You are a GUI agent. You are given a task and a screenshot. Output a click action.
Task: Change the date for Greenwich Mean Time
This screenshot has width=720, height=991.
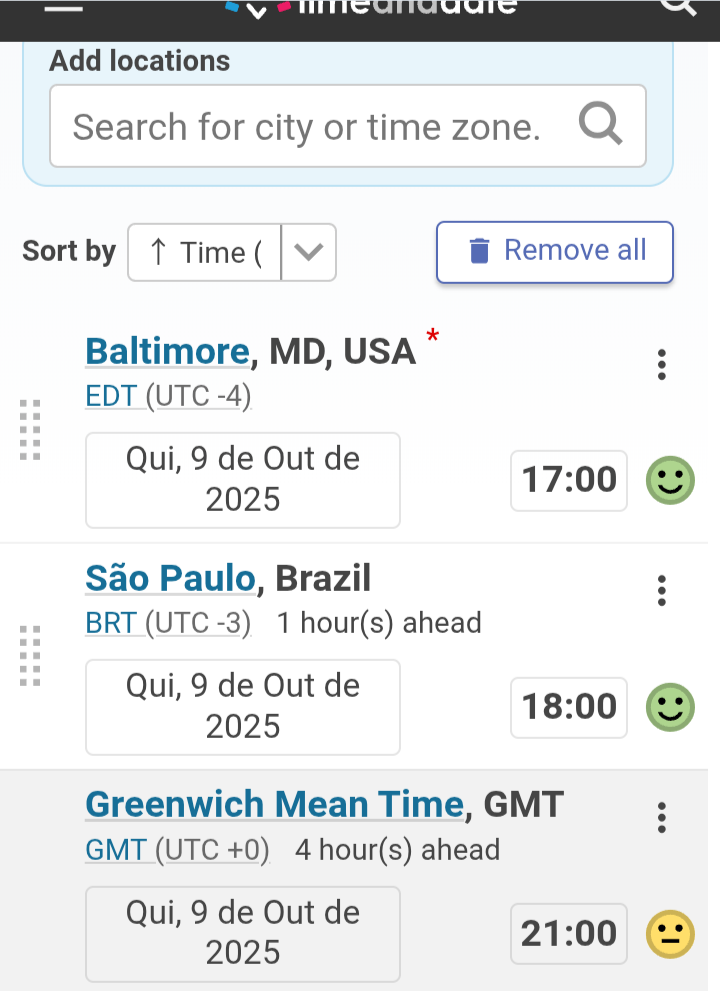click(243, 933)
